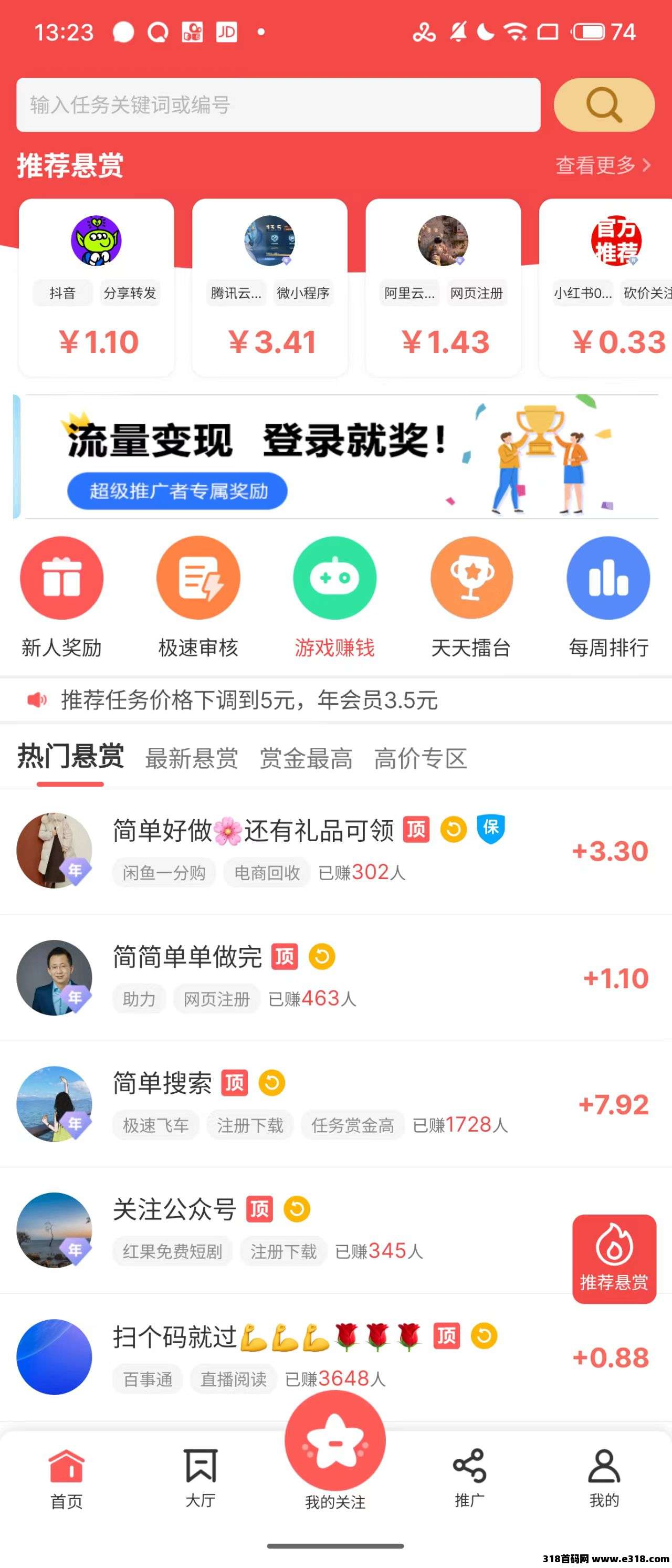Open the 新人奖励 gift icon
The image size is (672, 1568).
click(x=61, y=578)
